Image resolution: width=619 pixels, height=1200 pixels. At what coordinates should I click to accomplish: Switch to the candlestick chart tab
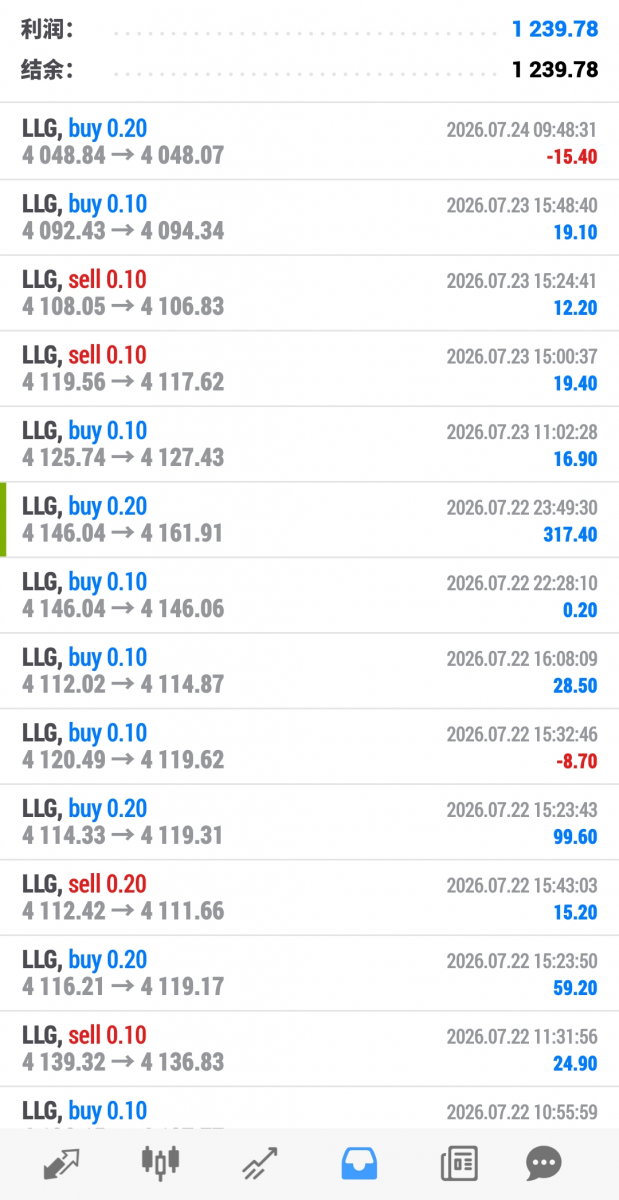point(160,1162)
